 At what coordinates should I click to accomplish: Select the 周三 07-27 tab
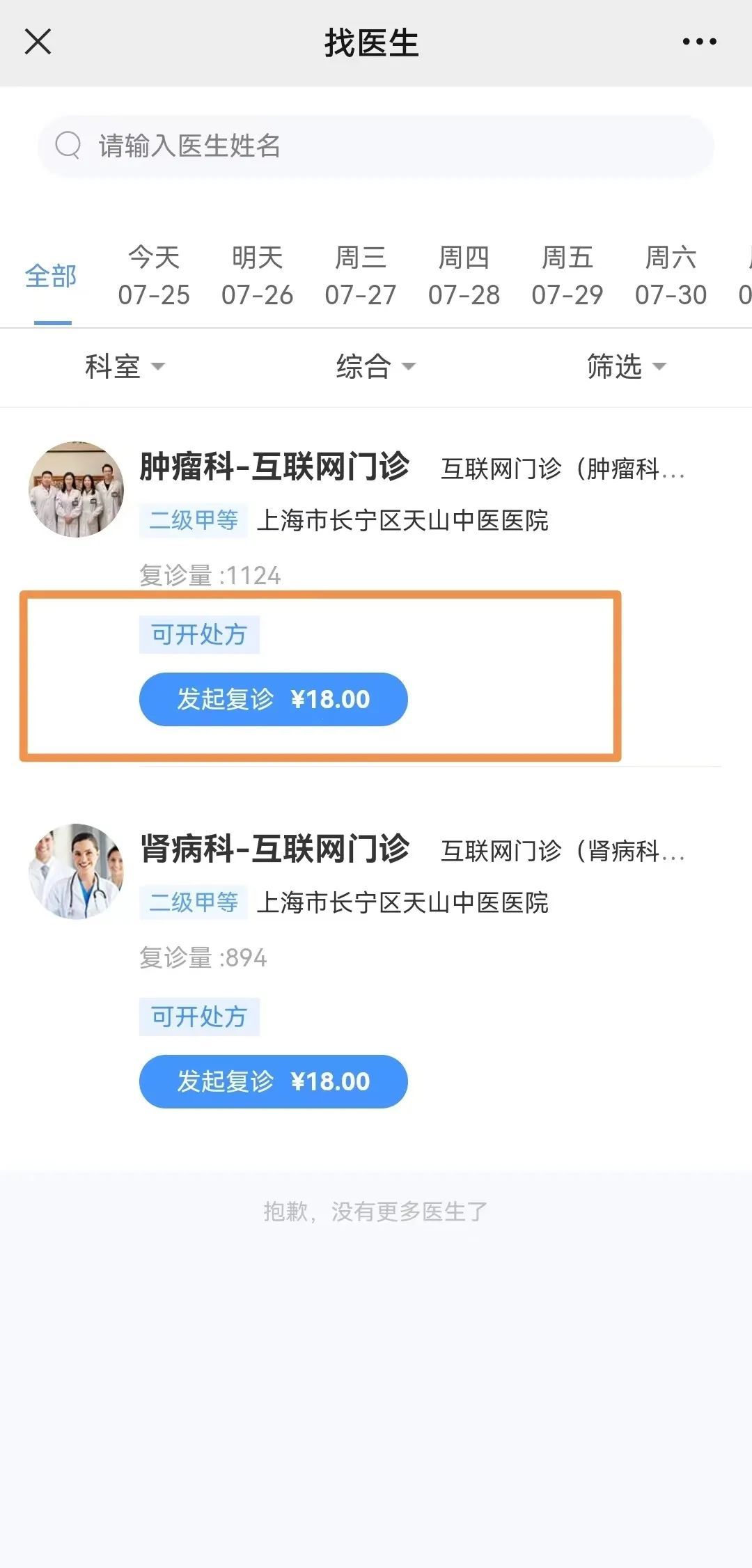(x=360, y=276)
